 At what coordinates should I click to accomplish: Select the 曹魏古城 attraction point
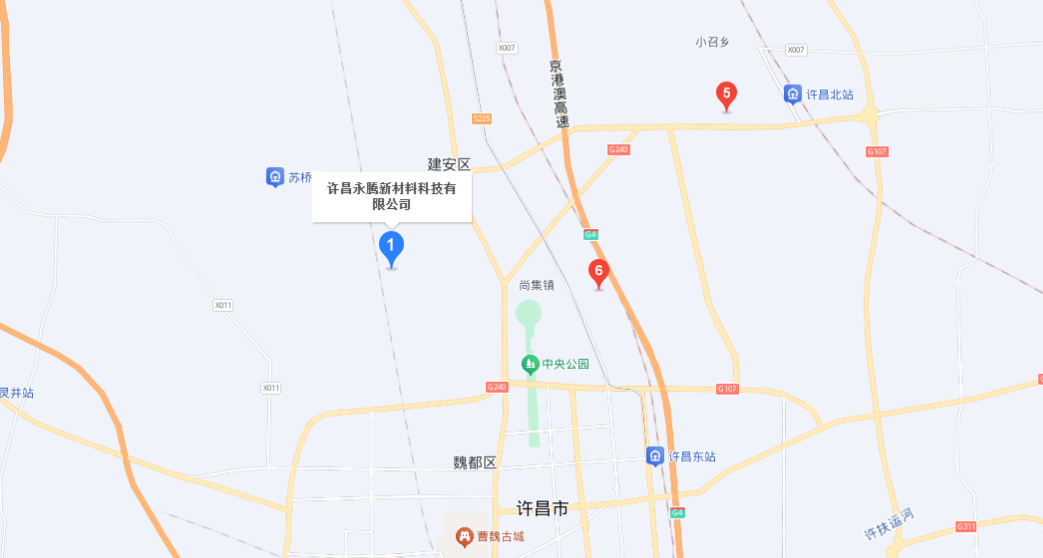pyautogui.click(x=464, y=537)
